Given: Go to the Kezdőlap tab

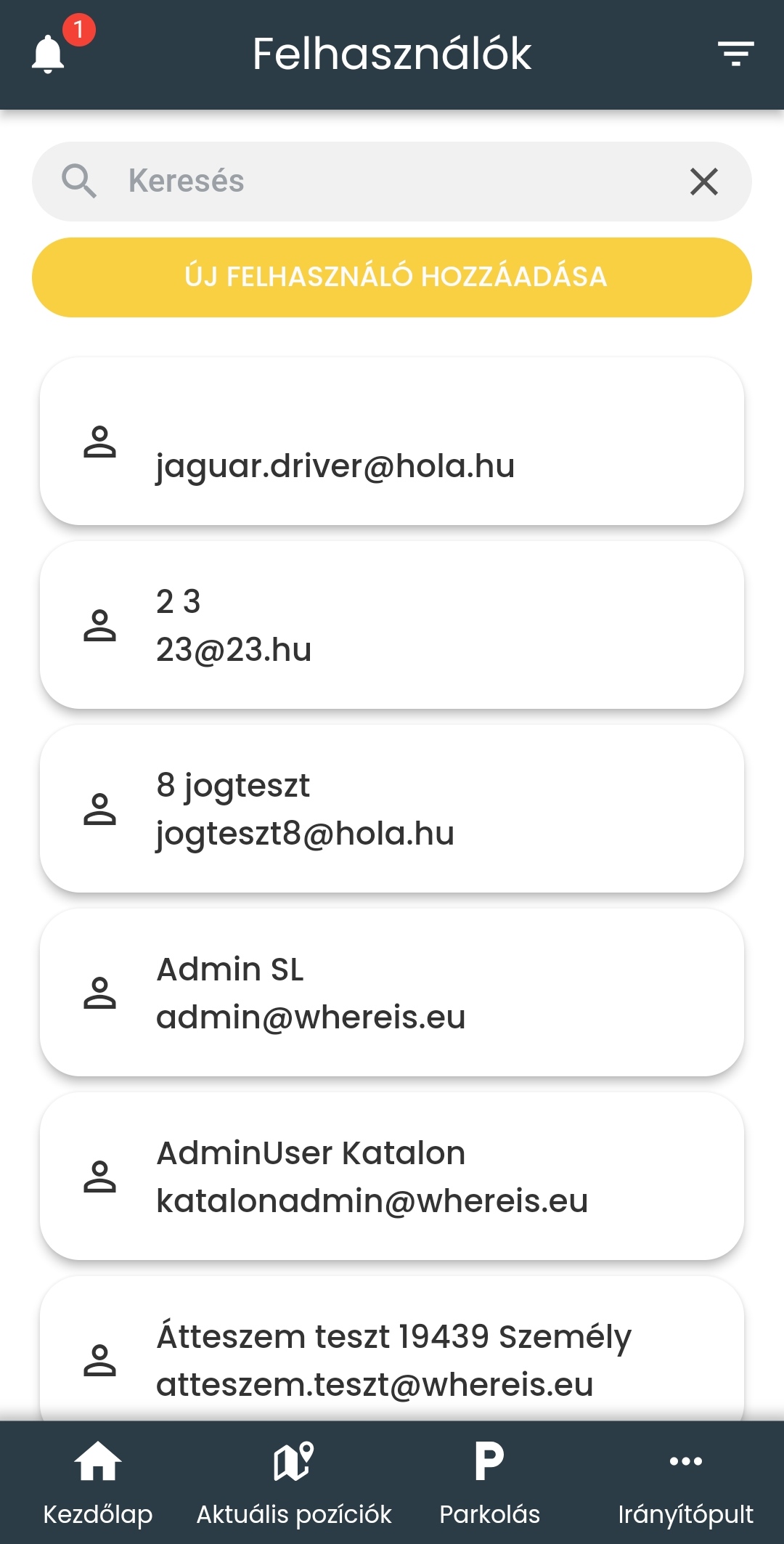Looking at the screenshot, I should tap(98, 1483).
